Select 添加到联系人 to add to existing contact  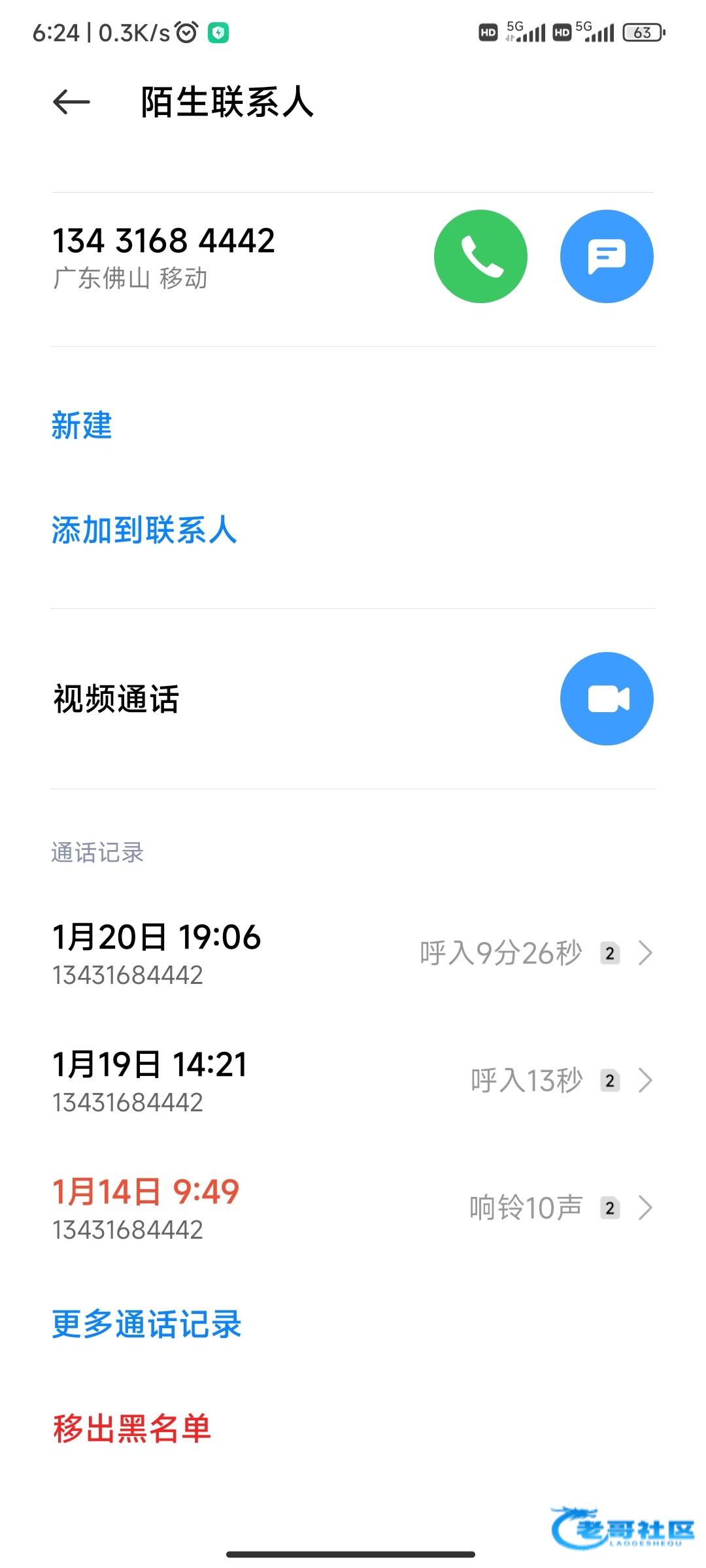pyautogui.click(x=144, y=530)
